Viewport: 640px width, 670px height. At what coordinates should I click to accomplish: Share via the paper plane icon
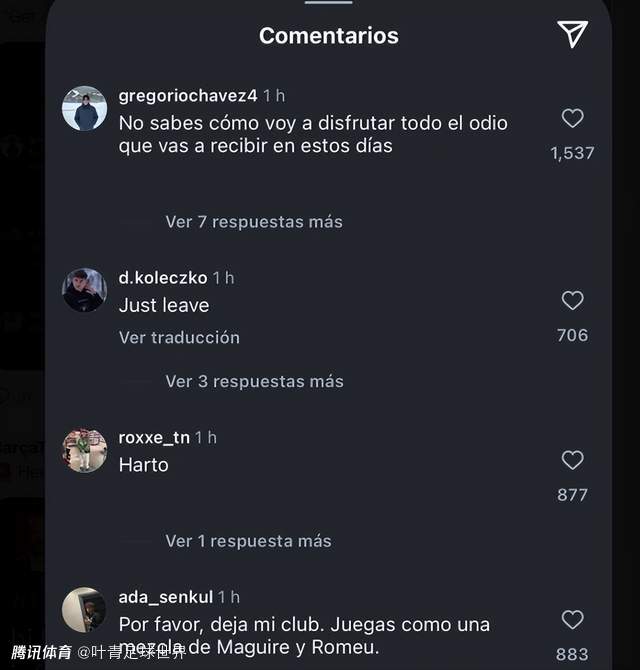coord(572,35)
